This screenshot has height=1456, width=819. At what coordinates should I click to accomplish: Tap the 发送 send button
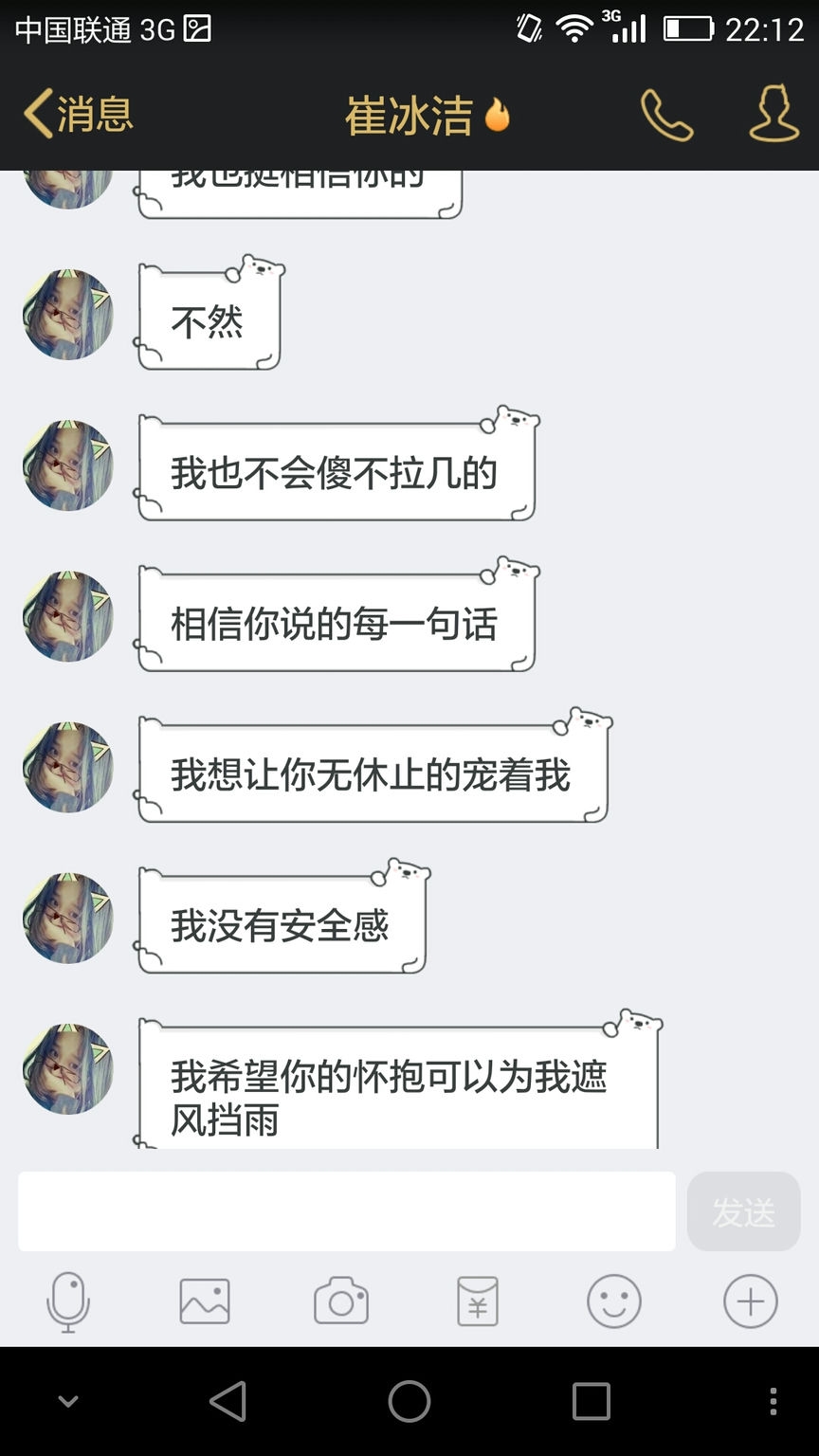point(743,1211)
